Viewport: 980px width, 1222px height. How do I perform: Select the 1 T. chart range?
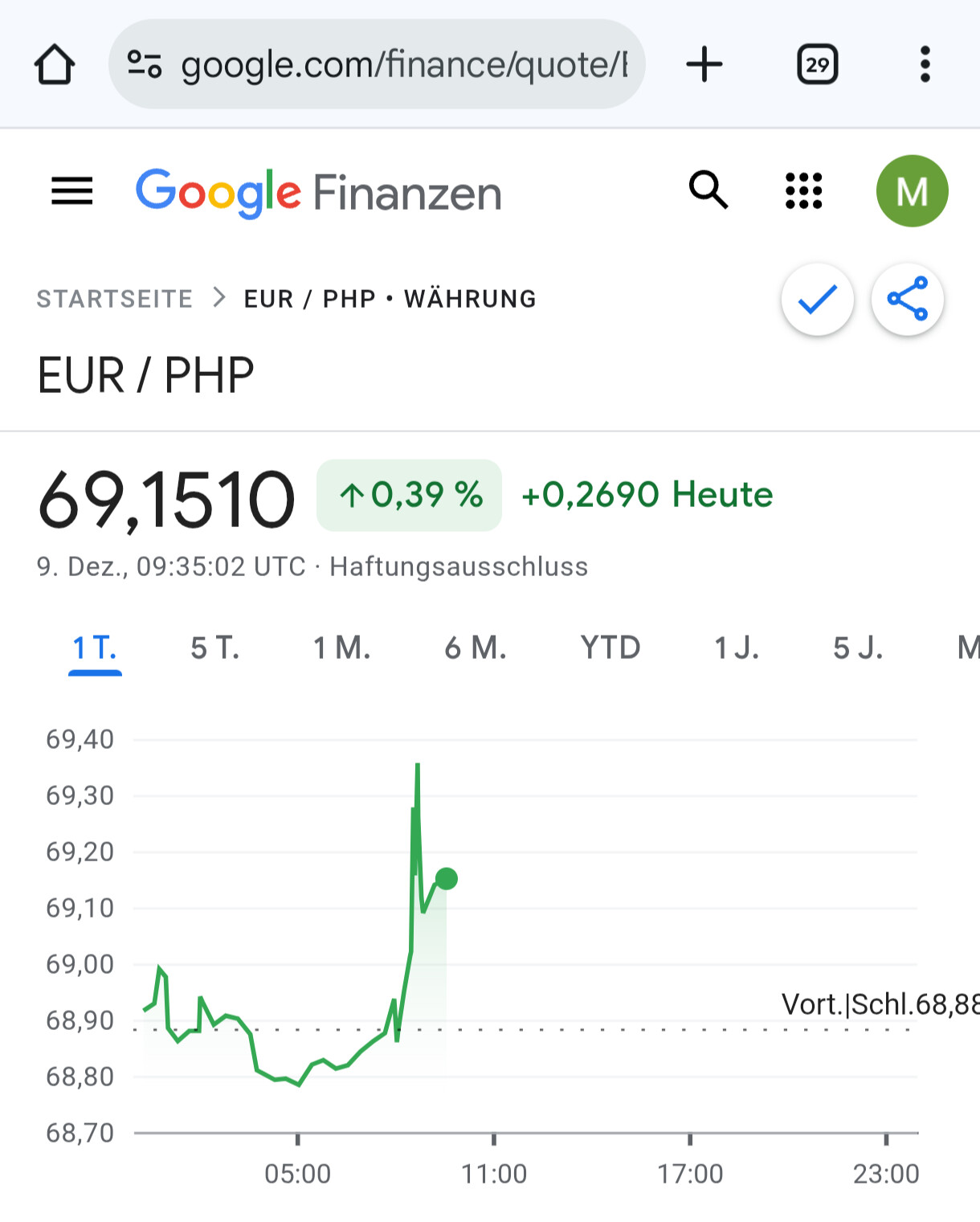click(95, 648)
